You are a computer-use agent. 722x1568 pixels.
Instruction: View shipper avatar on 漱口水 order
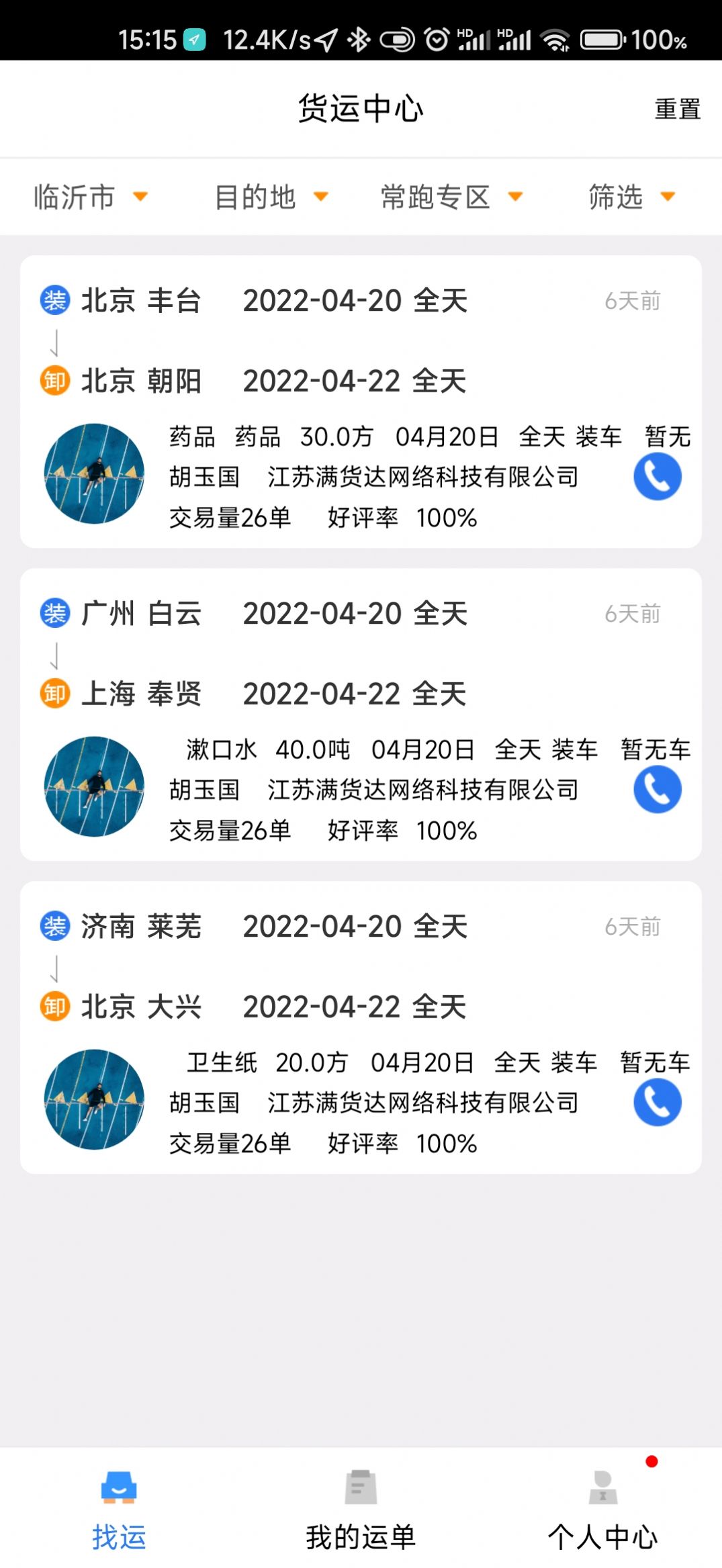93,787
